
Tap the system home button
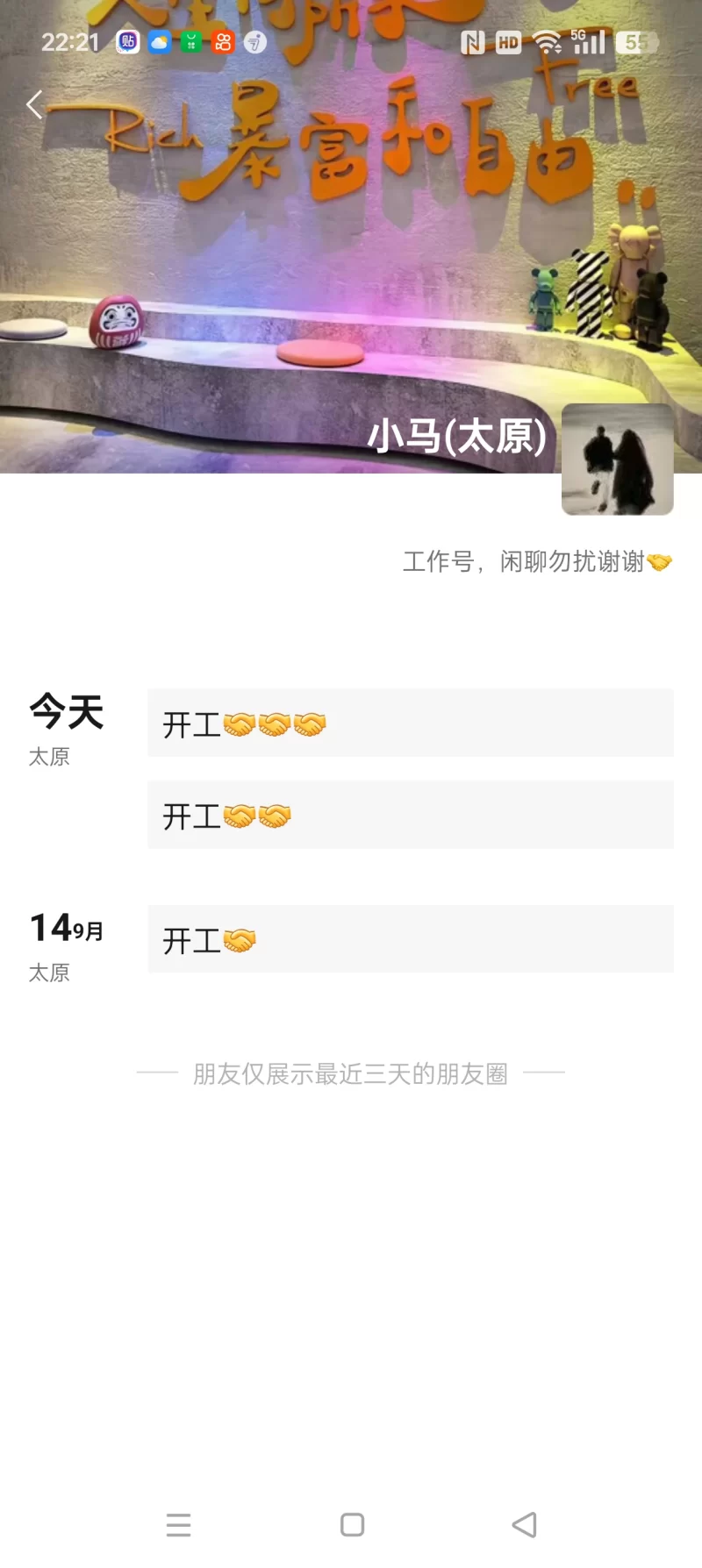[352, 1525]
